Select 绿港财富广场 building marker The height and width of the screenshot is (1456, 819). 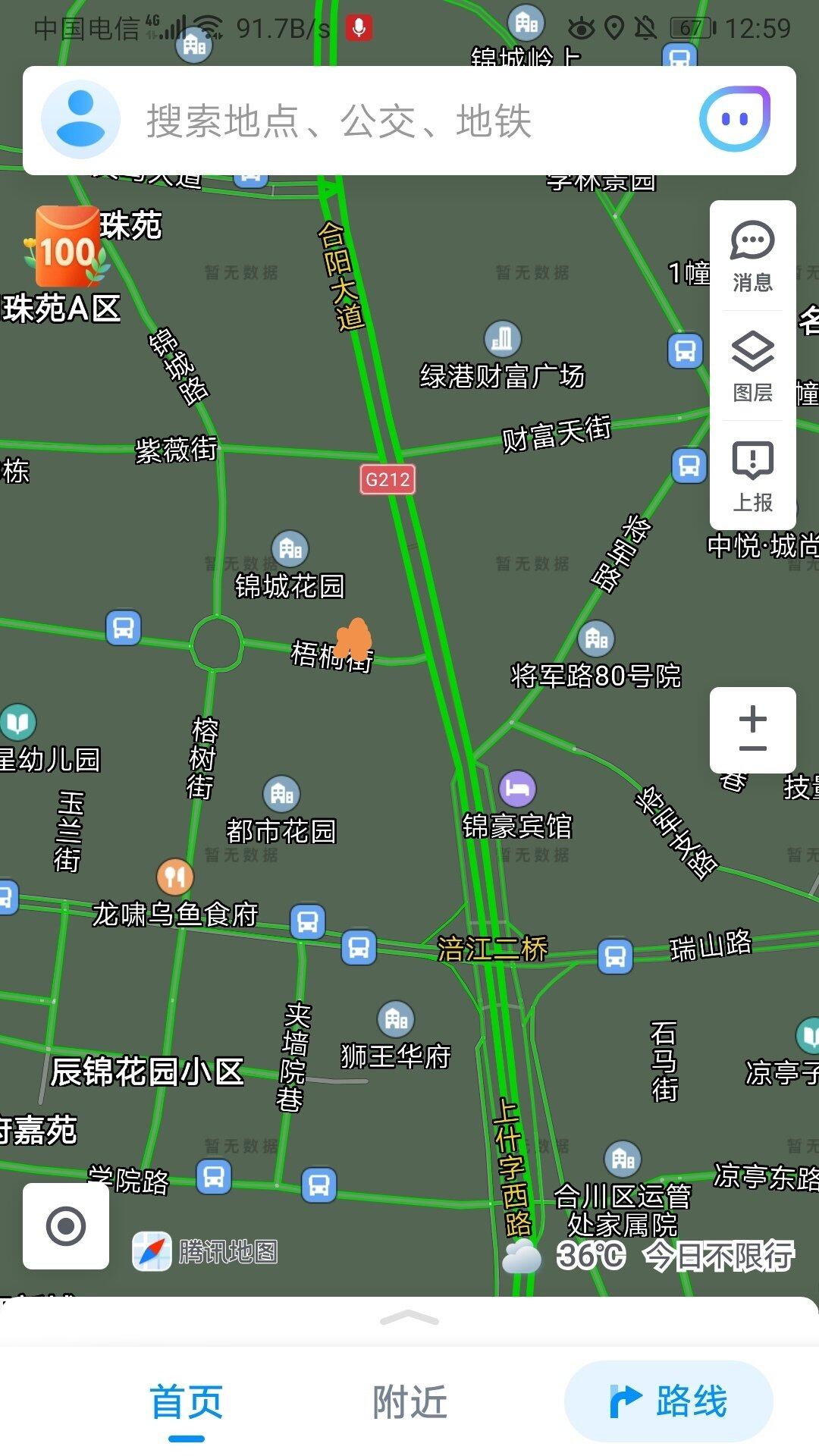tap(502, 339)
